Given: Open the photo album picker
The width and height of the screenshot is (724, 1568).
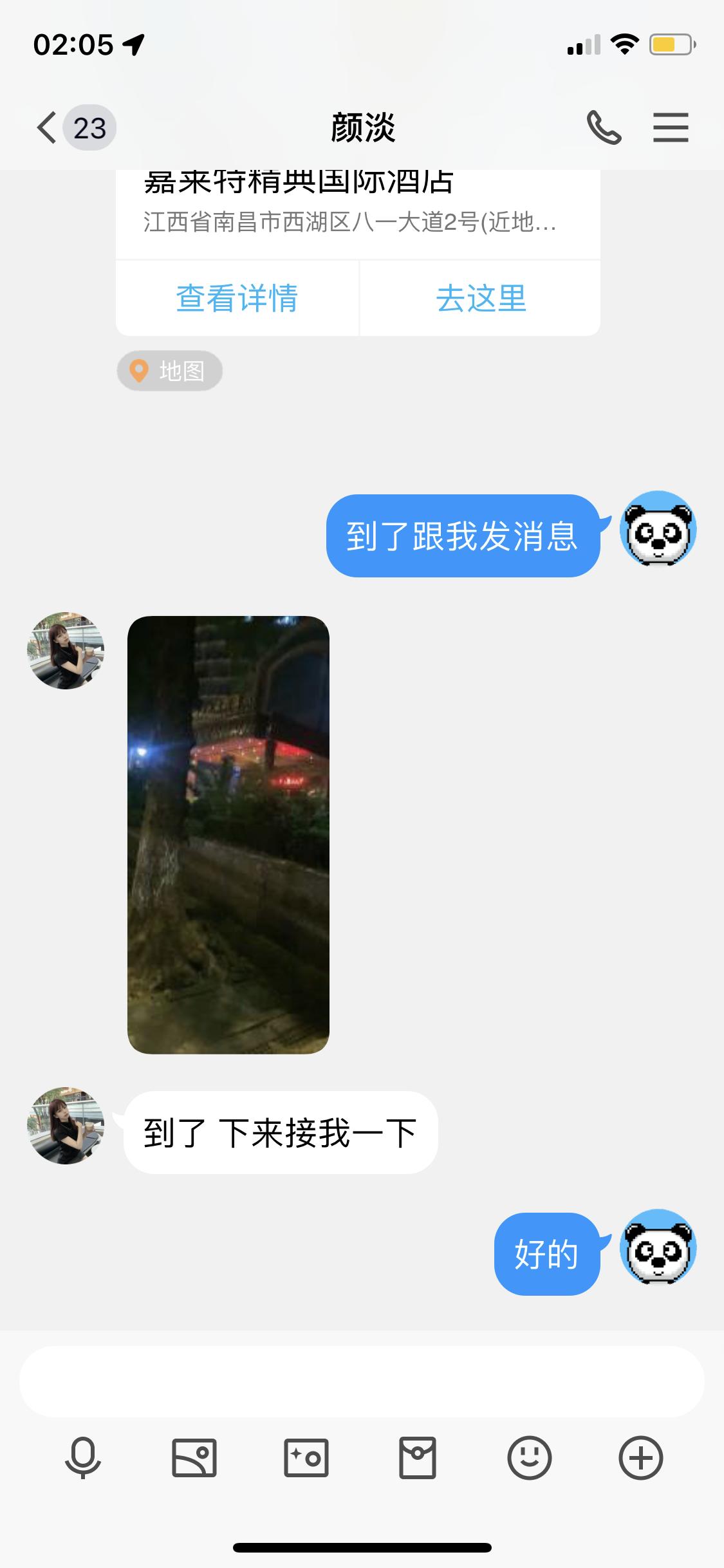Looking at the screenshot, I should 194,1458.
